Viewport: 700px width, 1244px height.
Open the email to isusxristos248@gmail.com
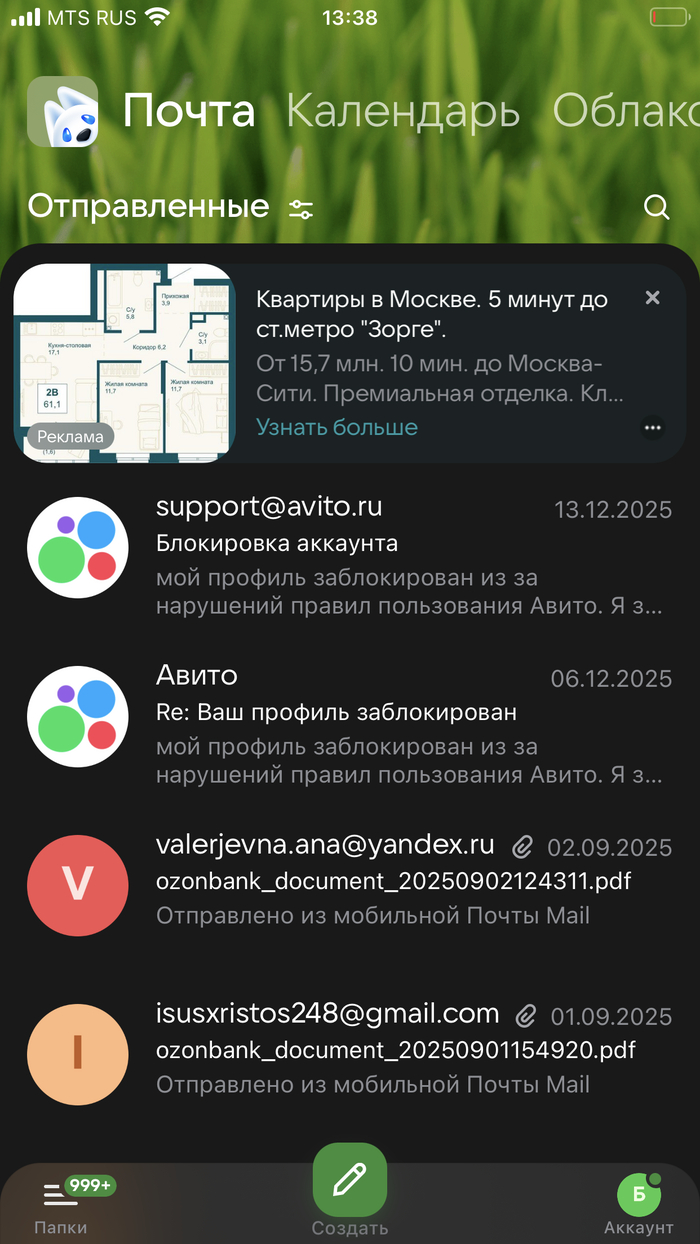point(400,1050)
